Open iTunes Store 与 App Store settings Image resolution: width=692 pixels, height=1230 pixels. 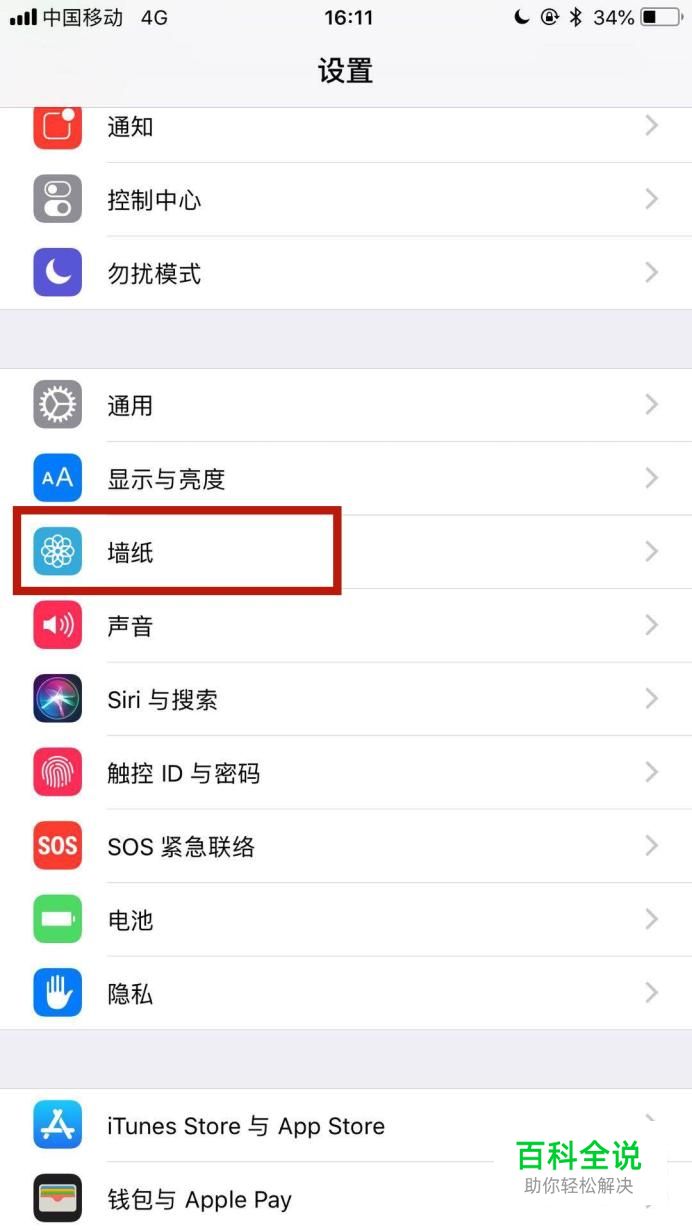(x=300, y=1126)
